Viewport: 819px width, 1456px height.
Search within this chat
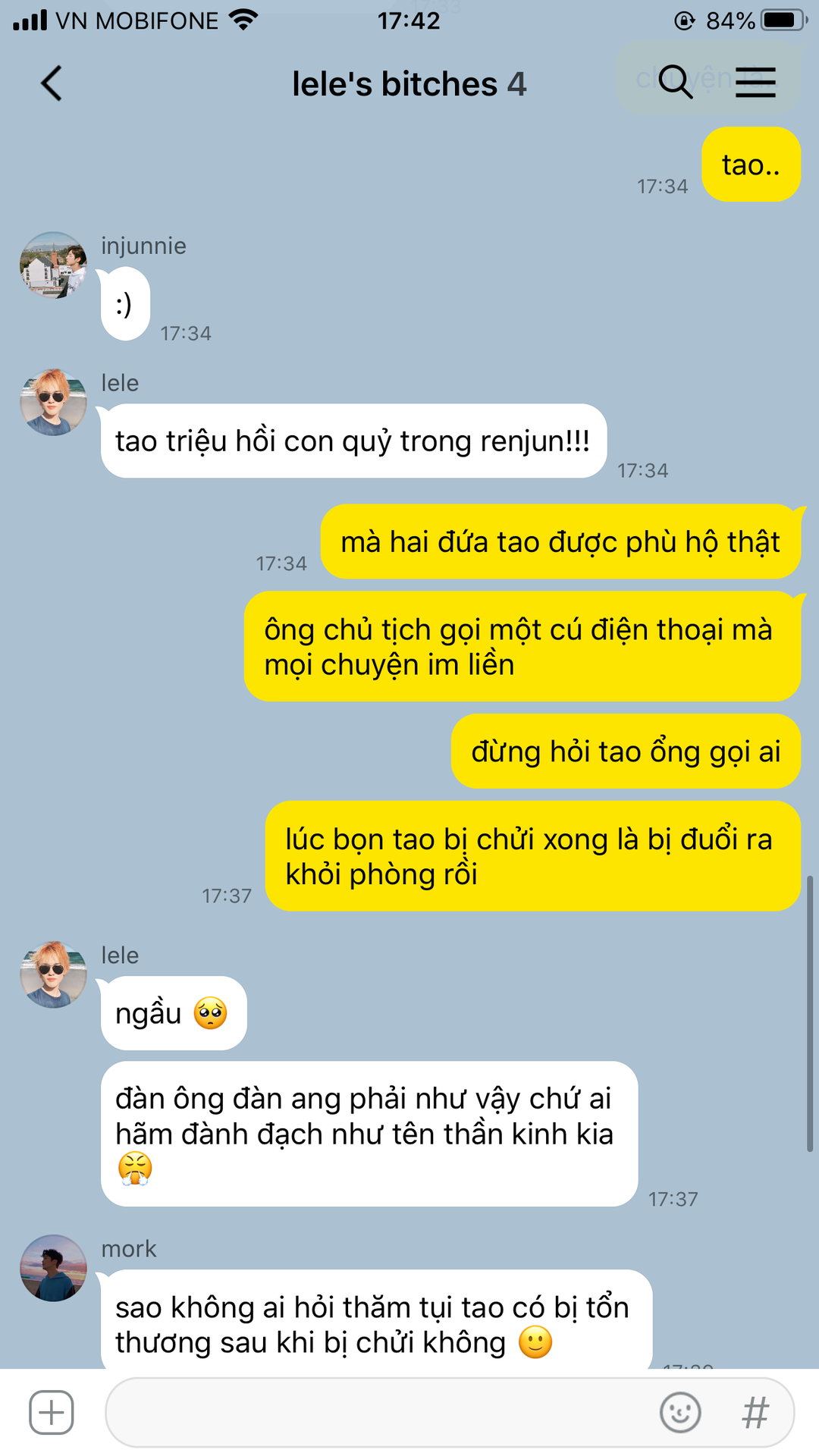(x=675, y=81)
